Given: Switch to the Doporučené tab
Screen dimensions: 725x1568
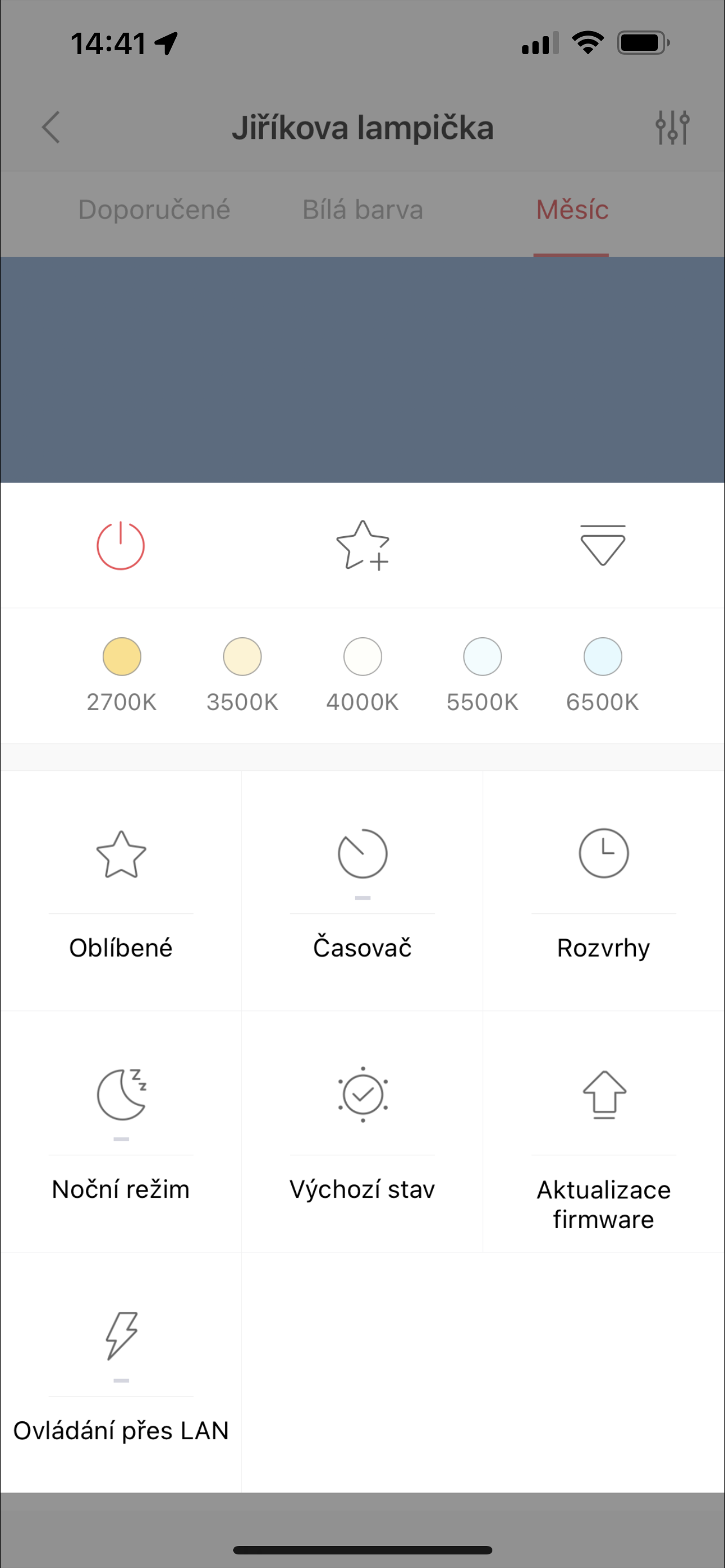Looking at the screenshot, I should click(154, 210).
